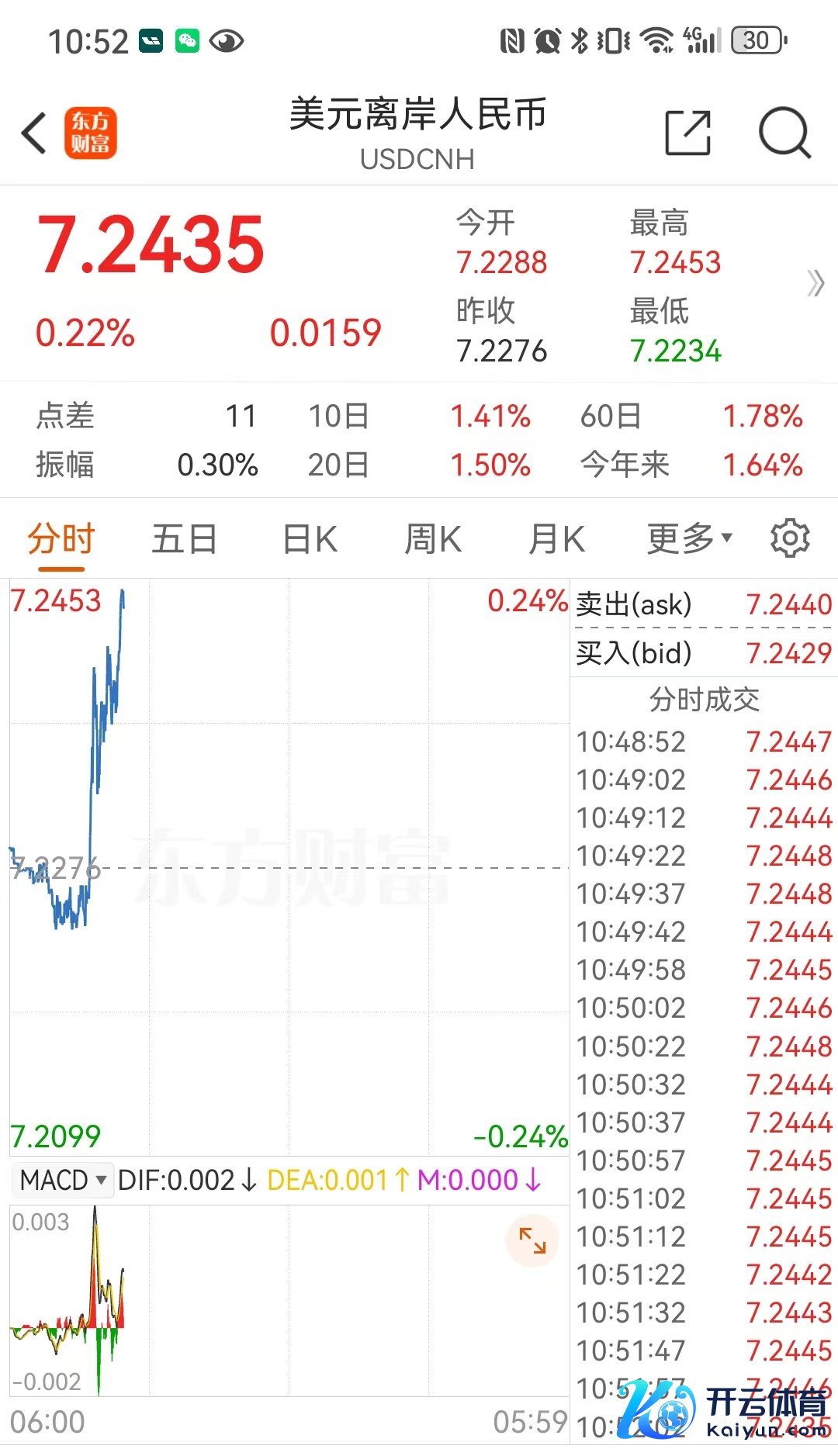
Task: Open the search magnifier icon
Action: [784, 133]
